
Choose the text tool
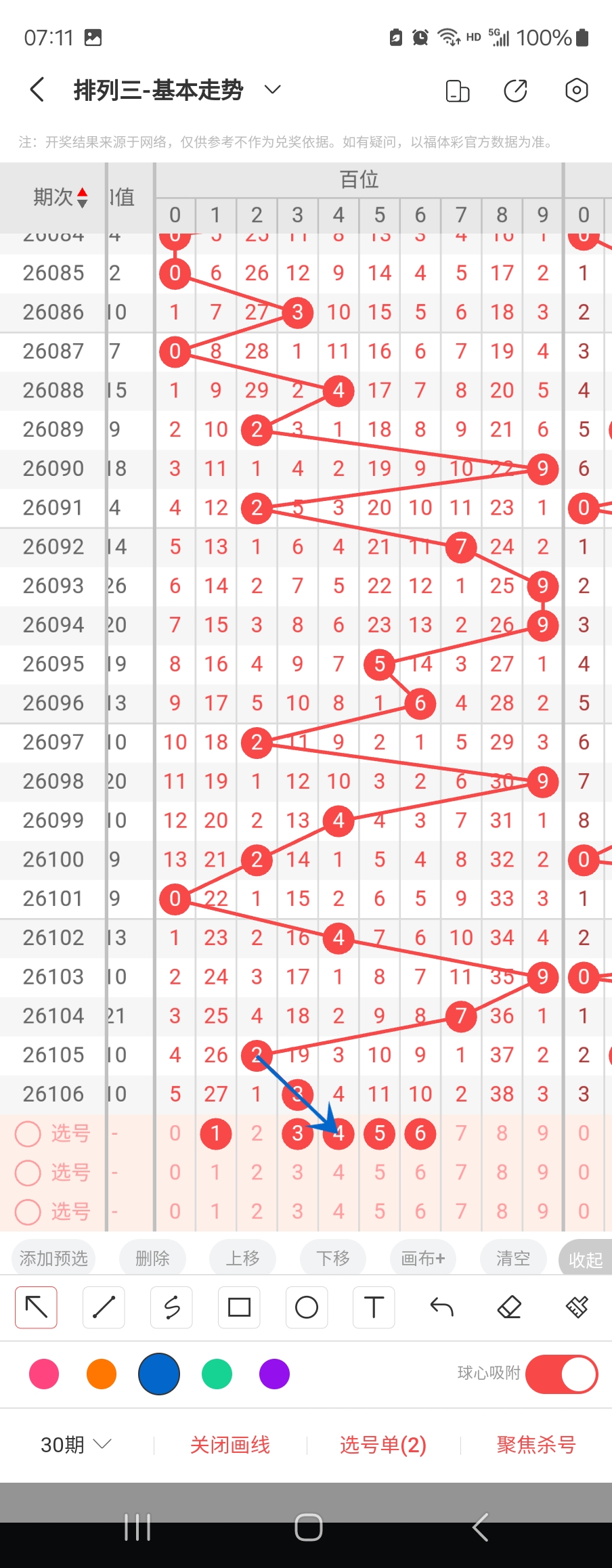tap(374, 1307)
